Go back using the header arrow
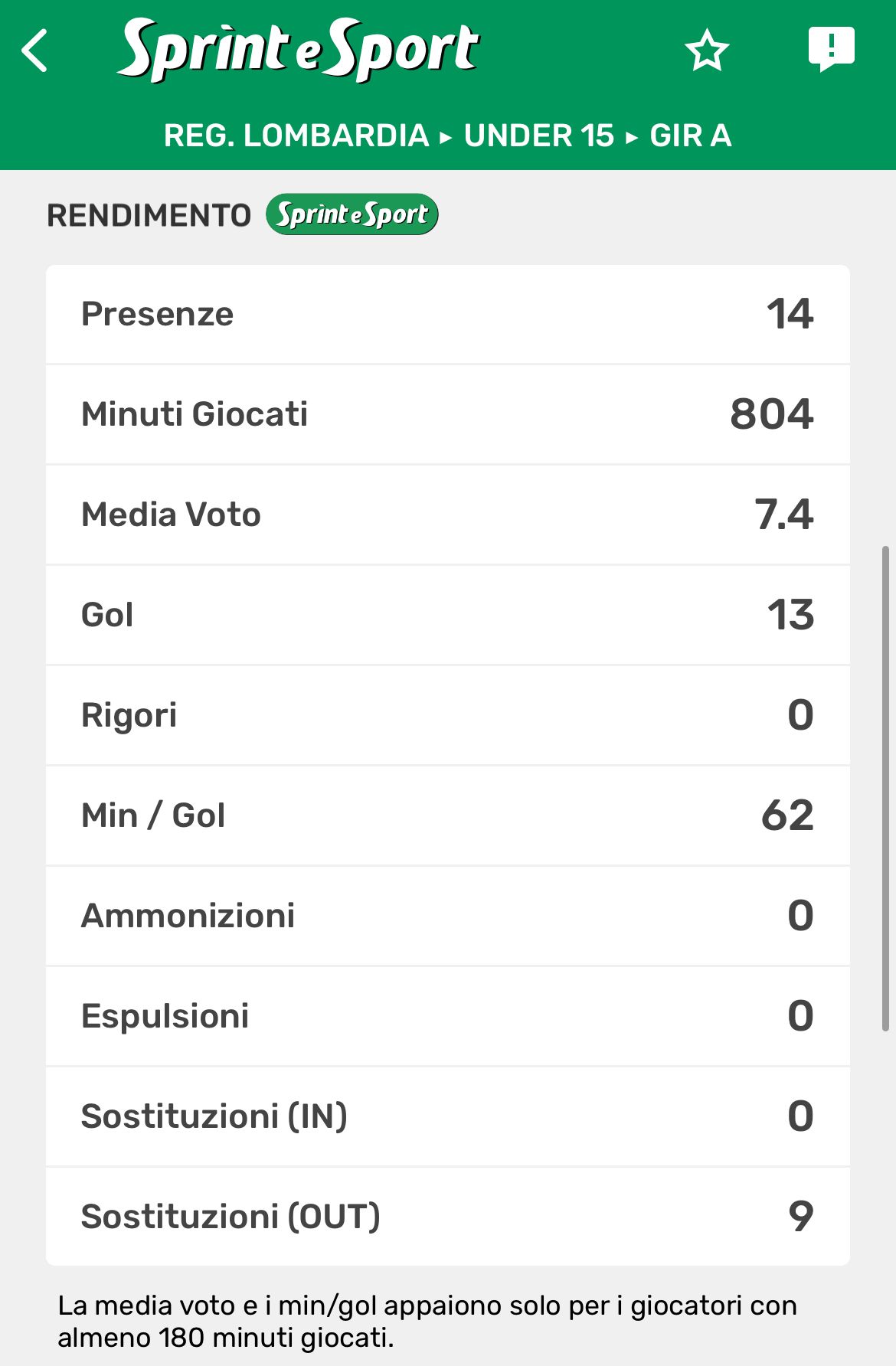 35,51
